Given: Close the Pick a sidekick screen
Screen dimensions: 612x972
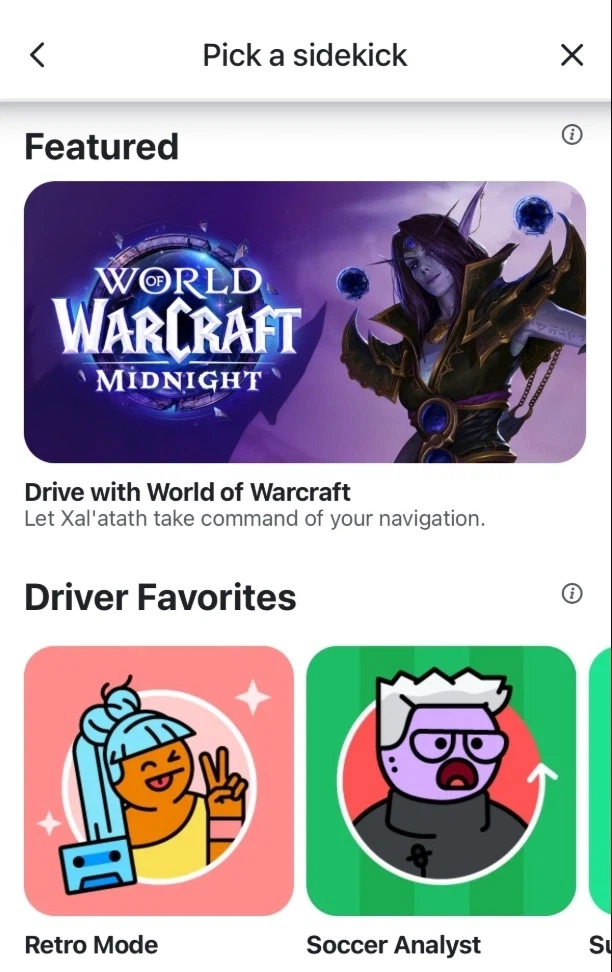Looking at the screenshot, I should coord(572,55).
